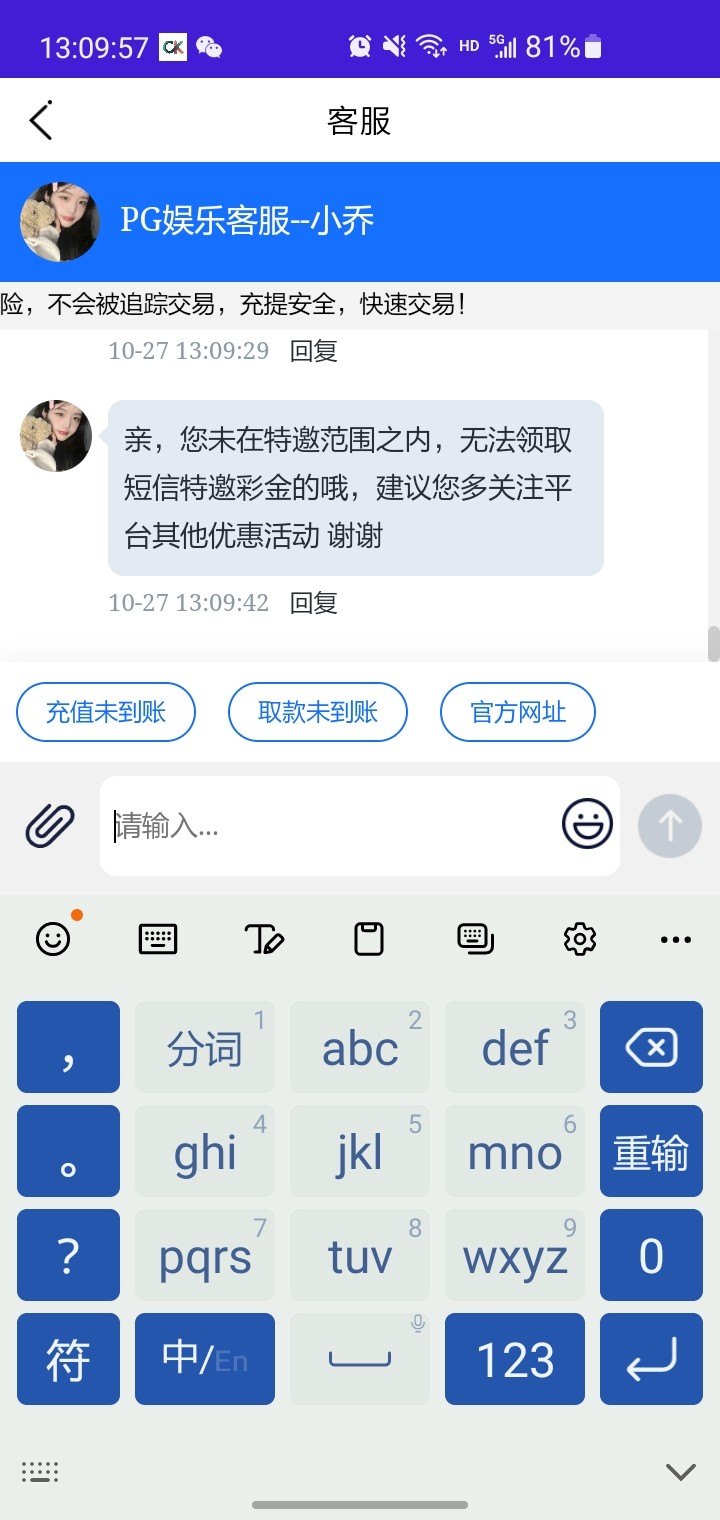This screenshot has height=1520, width=720.
Task: Tap the send arrow button
Action: (x=669, y=826)
